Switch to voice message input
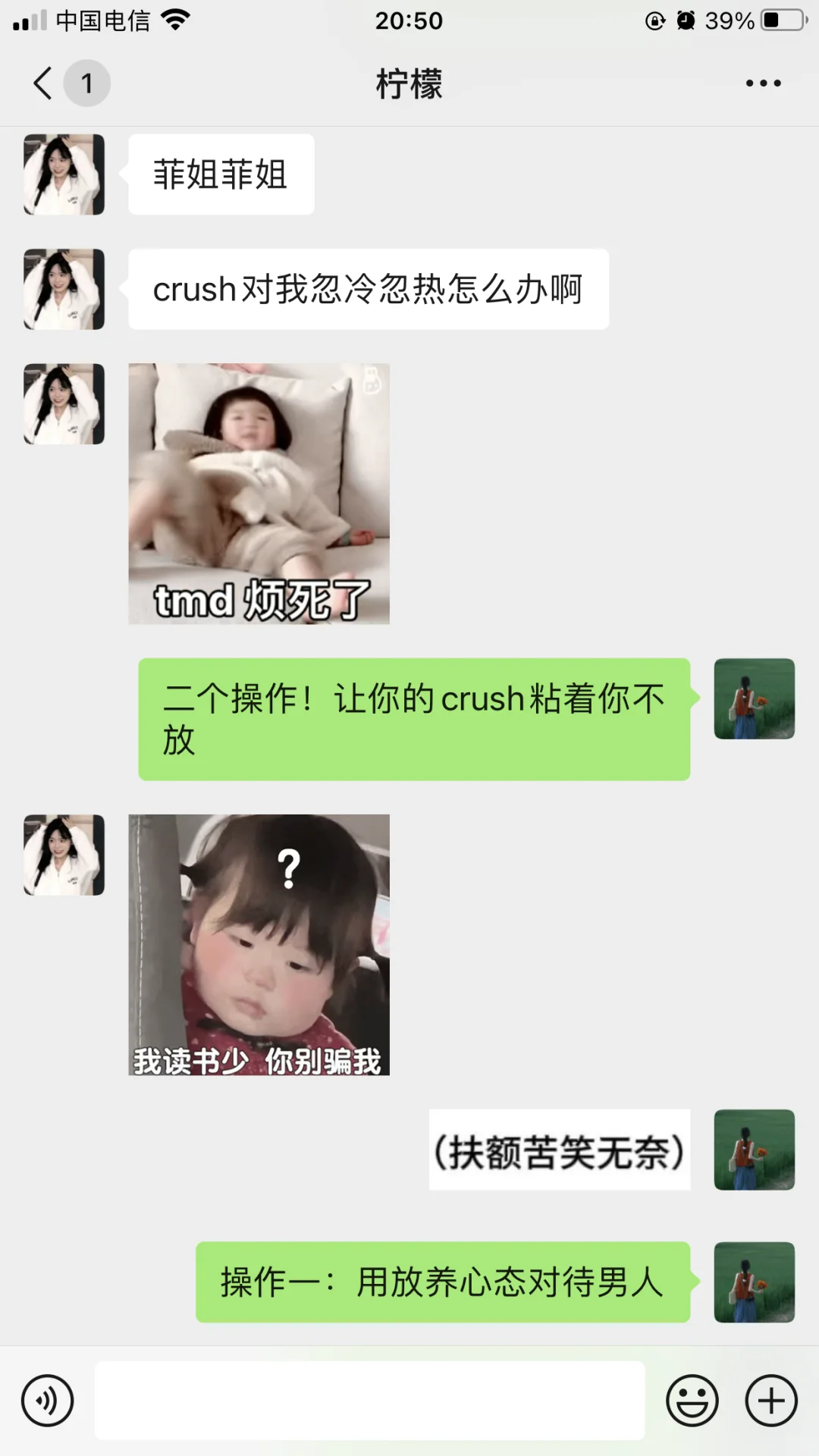 (48, 1401)
